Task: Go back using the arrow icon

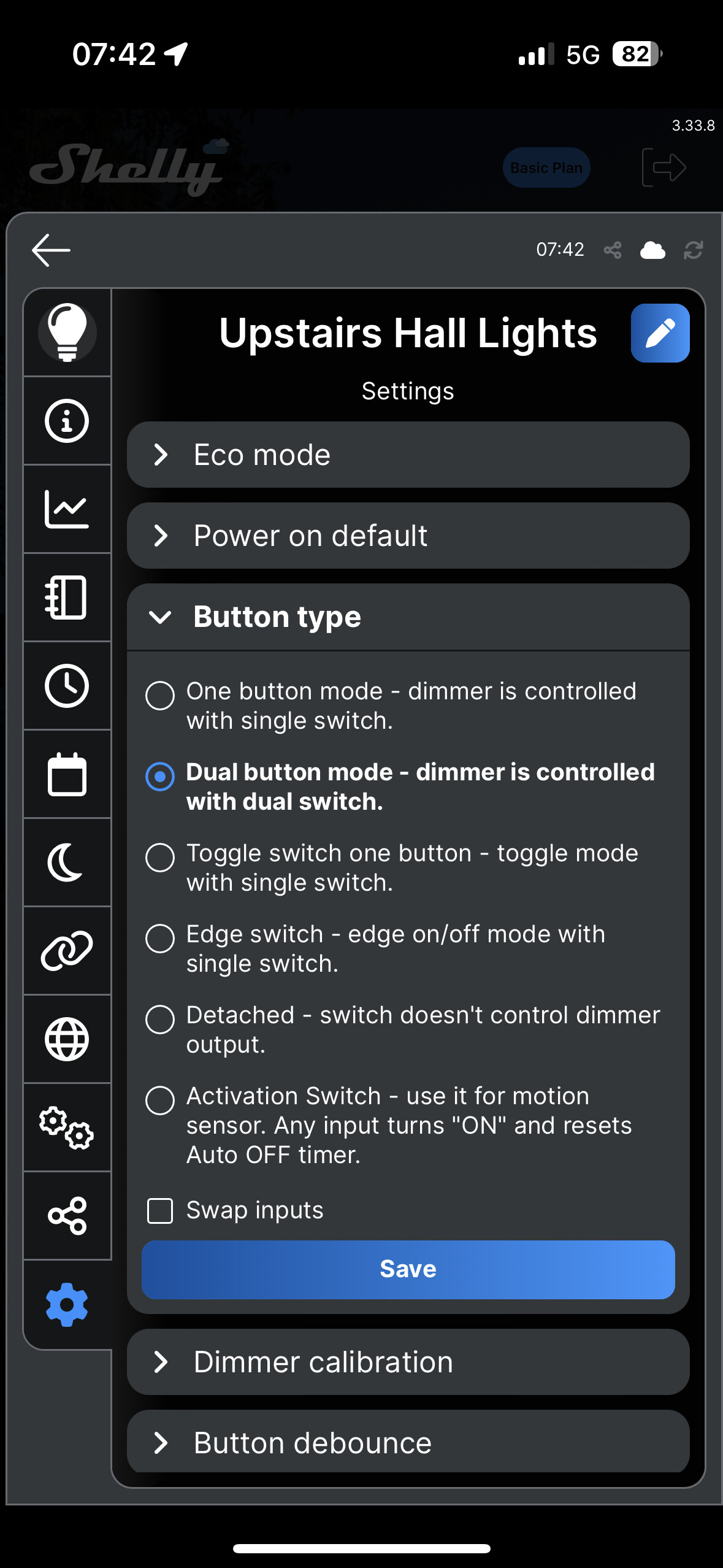Action: click(x=51, y=250)
